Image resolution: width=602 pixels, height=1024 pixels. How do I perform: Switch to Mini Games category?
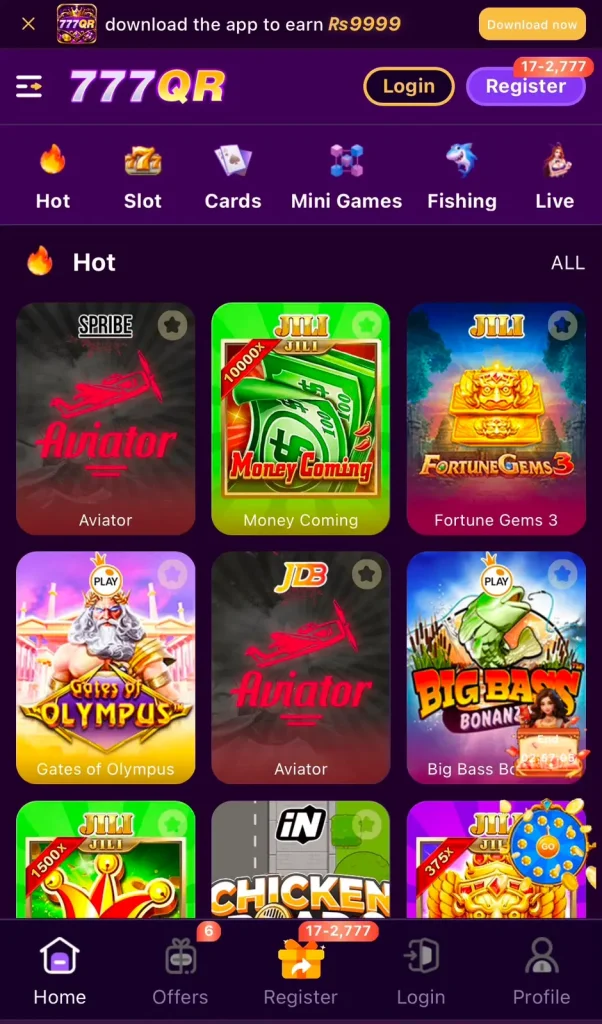[346, 177]
